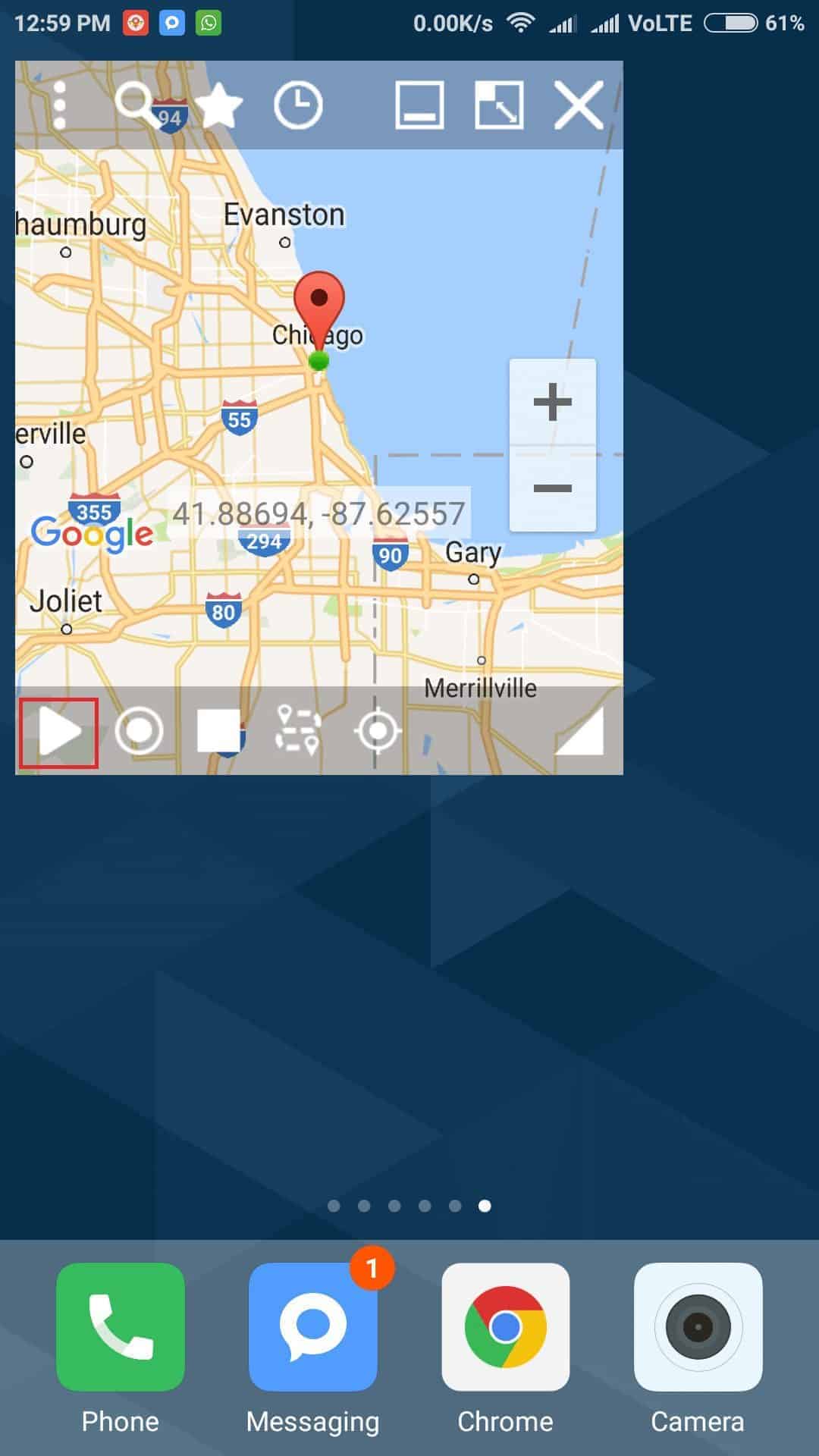This screenshot has height=1456, width=819.
Task: Search for a location on the map
Action: [135, 104]
